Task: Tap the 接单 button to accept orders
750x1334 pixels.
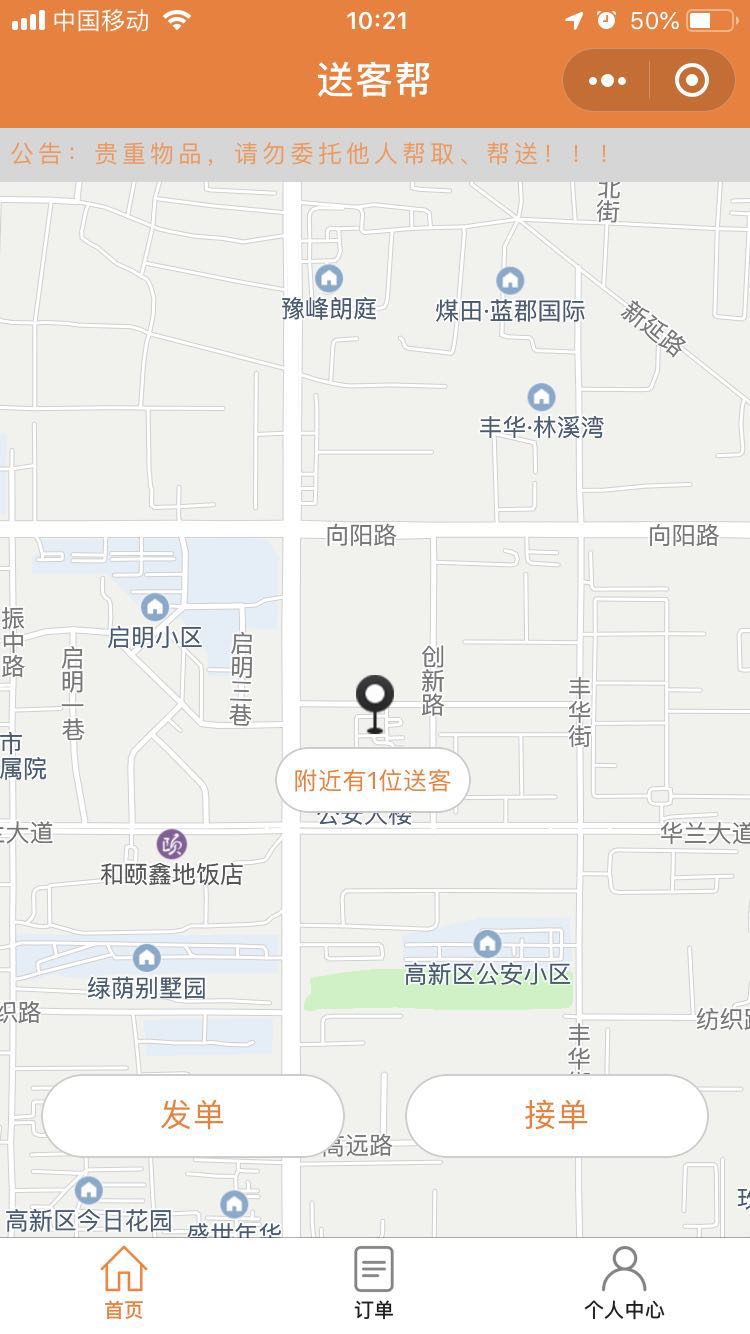Action: click(556, 1116)
